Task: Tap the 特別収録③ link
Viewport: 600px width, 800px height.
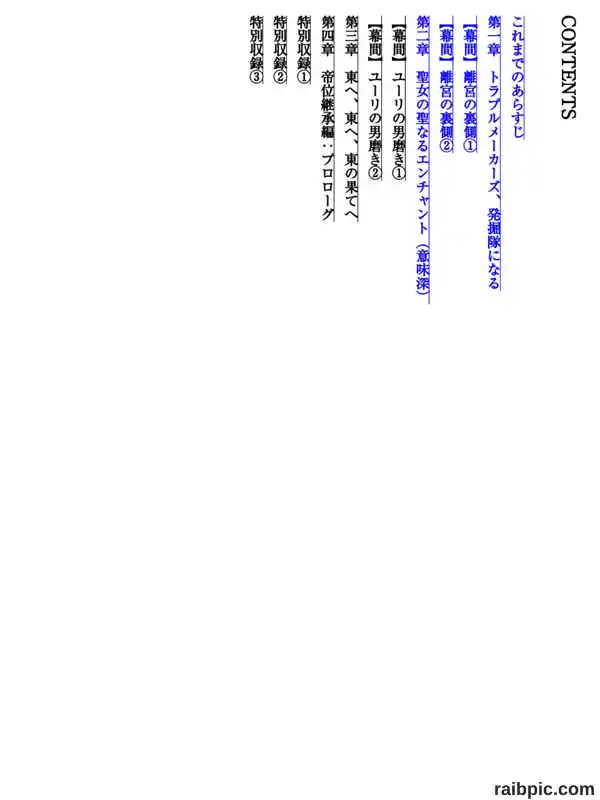Action: tap(256, 49)
